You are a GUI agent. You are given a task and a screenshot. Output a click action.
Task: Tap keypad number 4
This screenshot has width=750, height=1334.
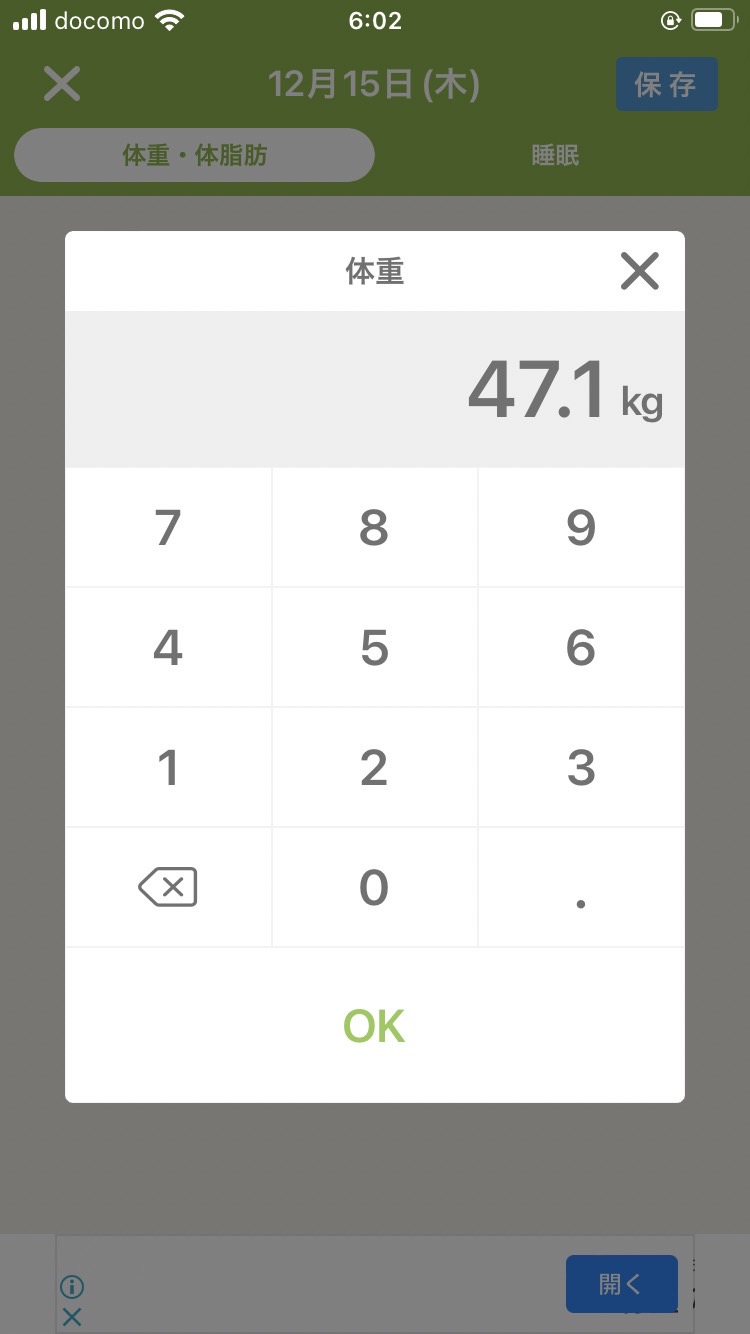[168, 648]
